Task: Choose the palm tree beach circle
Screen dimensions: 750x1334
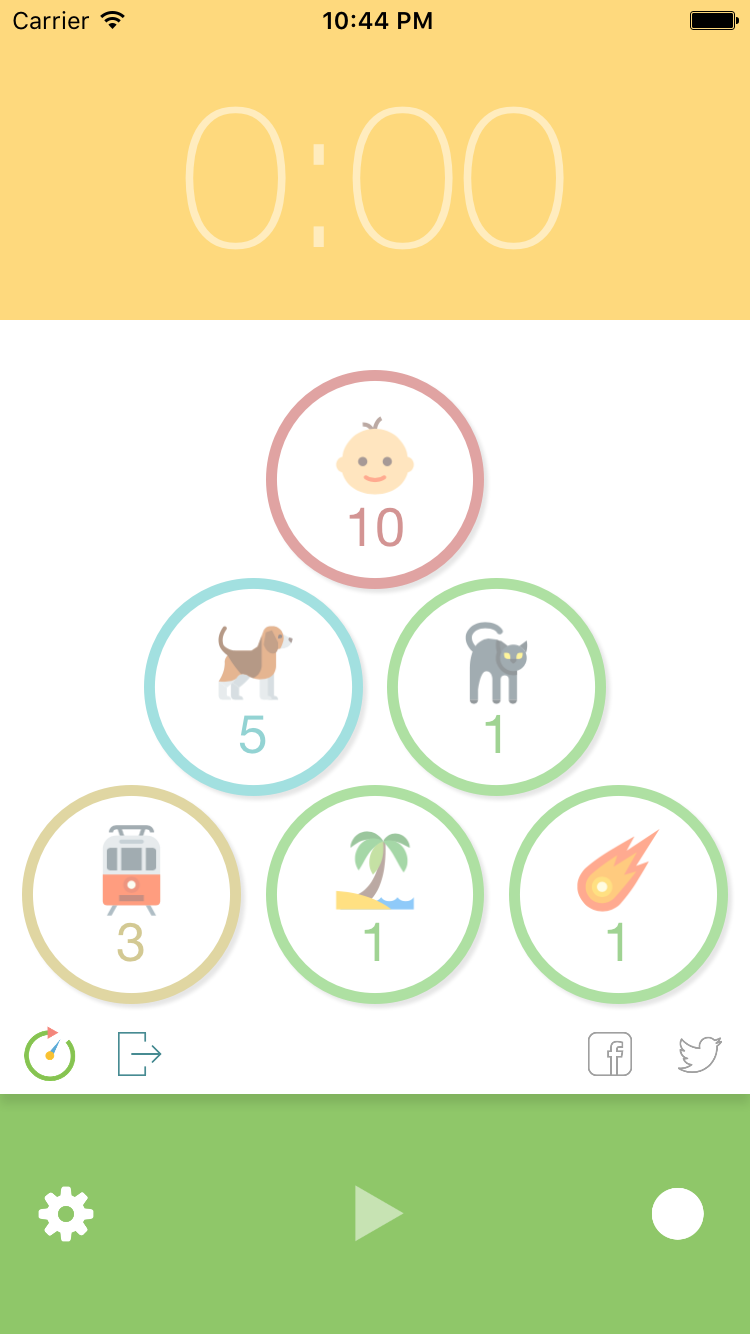Action: 375,895
